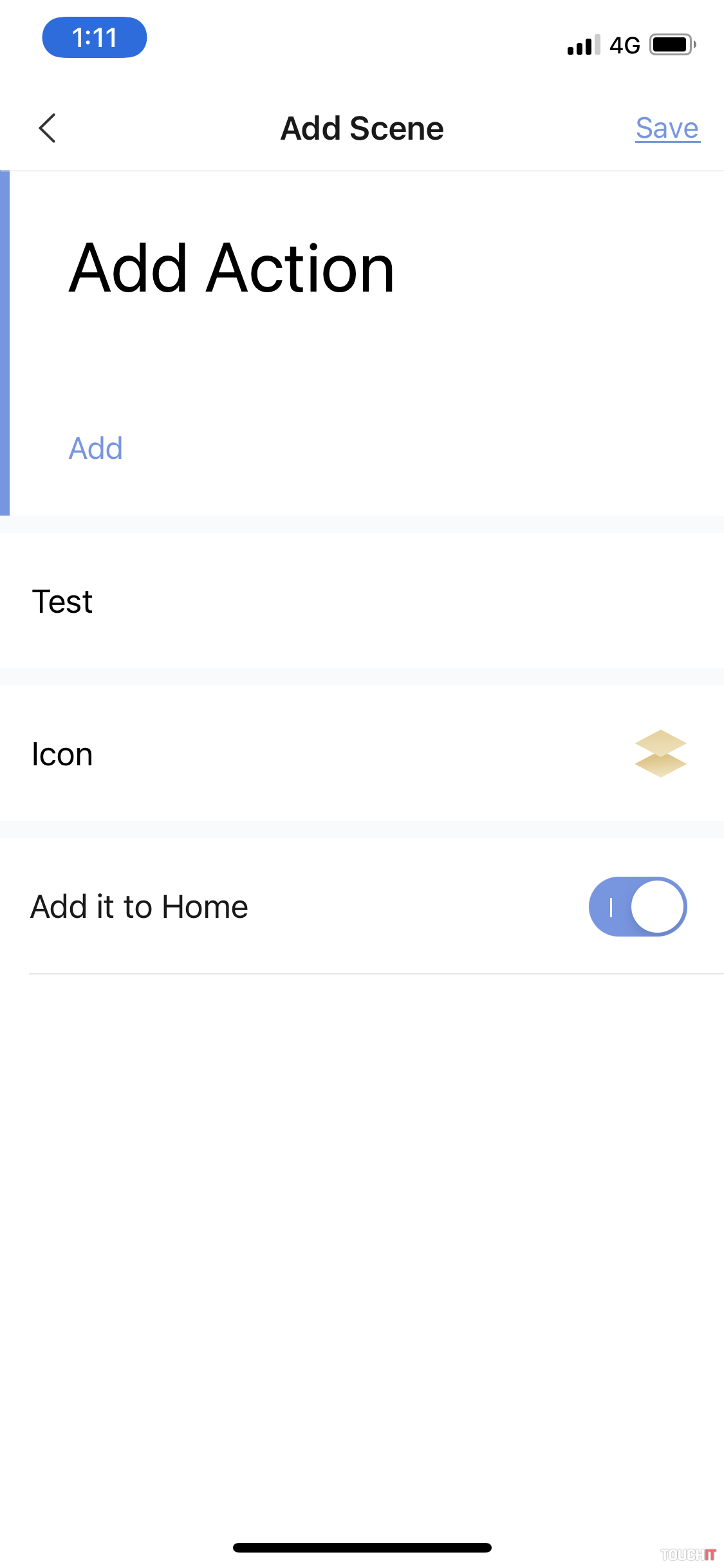Edit the scene name Test
The image size is (724, 1568).
tap(62, 602)
